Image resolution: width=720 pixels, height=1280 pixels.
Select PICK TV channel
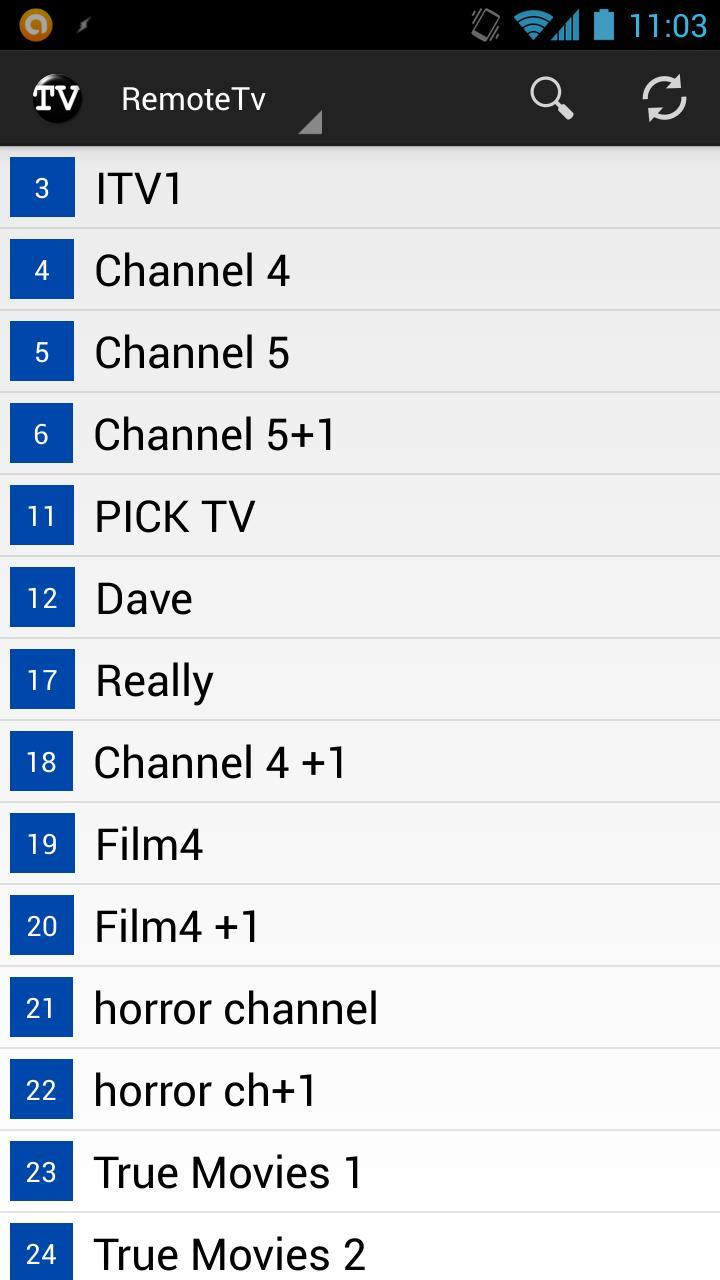[360, 515]
